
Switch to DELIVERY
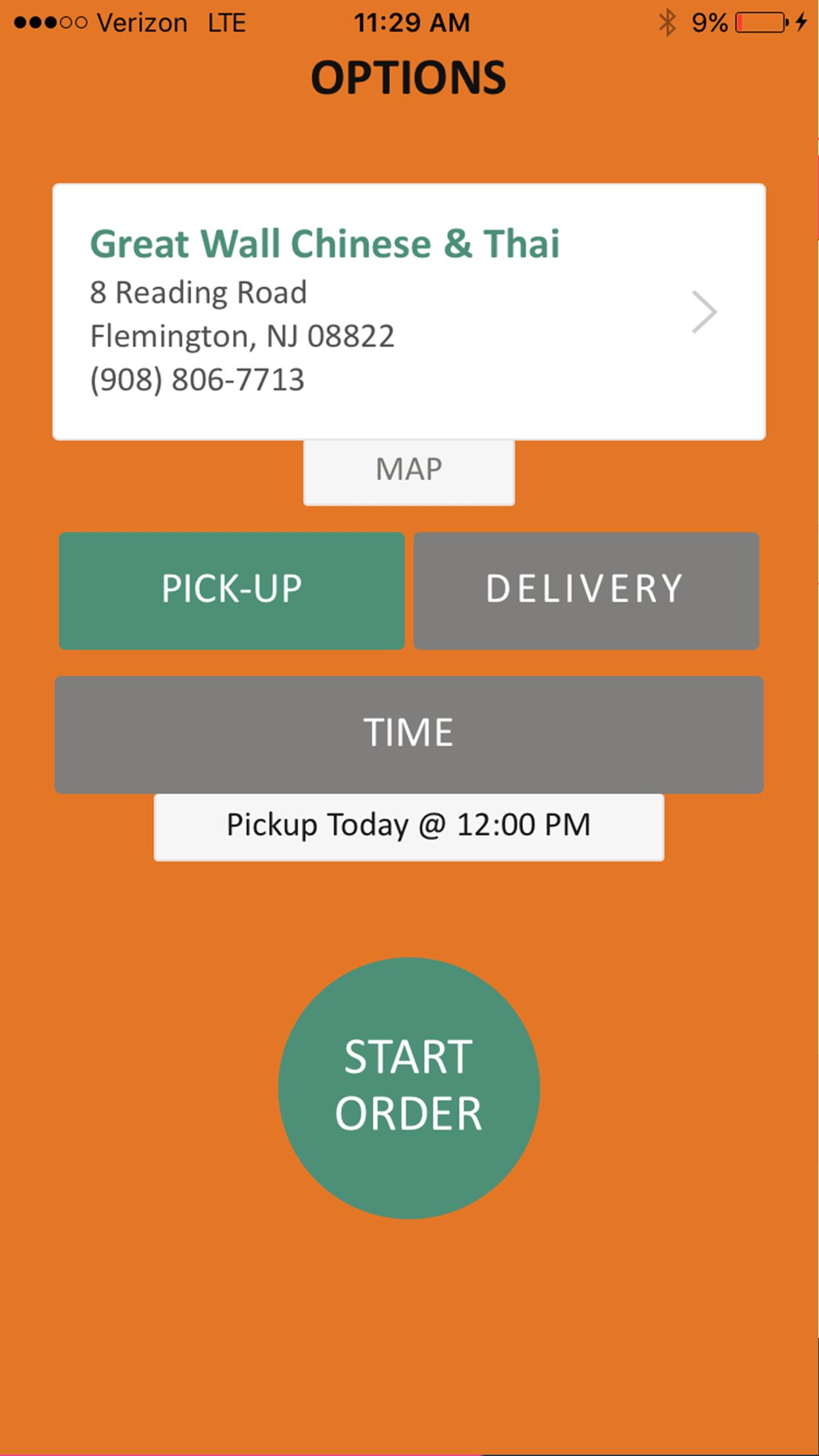pyautogui.click(x=586, y=590)
